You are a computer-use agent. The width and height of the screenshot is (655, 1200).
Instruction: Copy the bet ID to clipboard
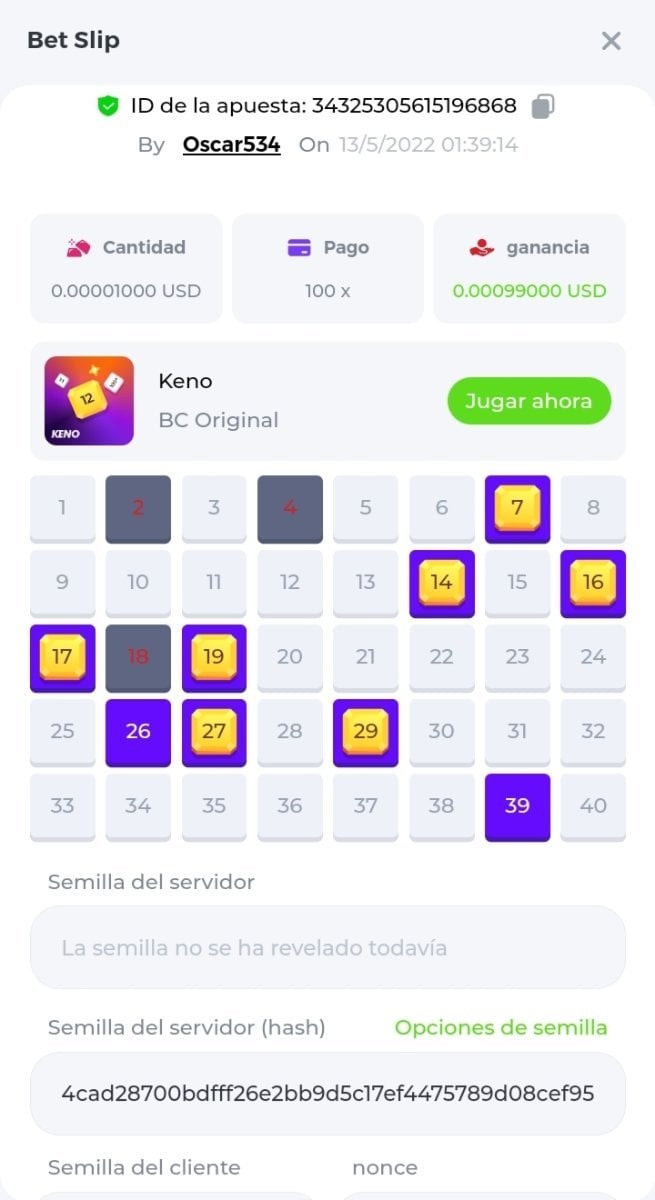tap(543, 106)
